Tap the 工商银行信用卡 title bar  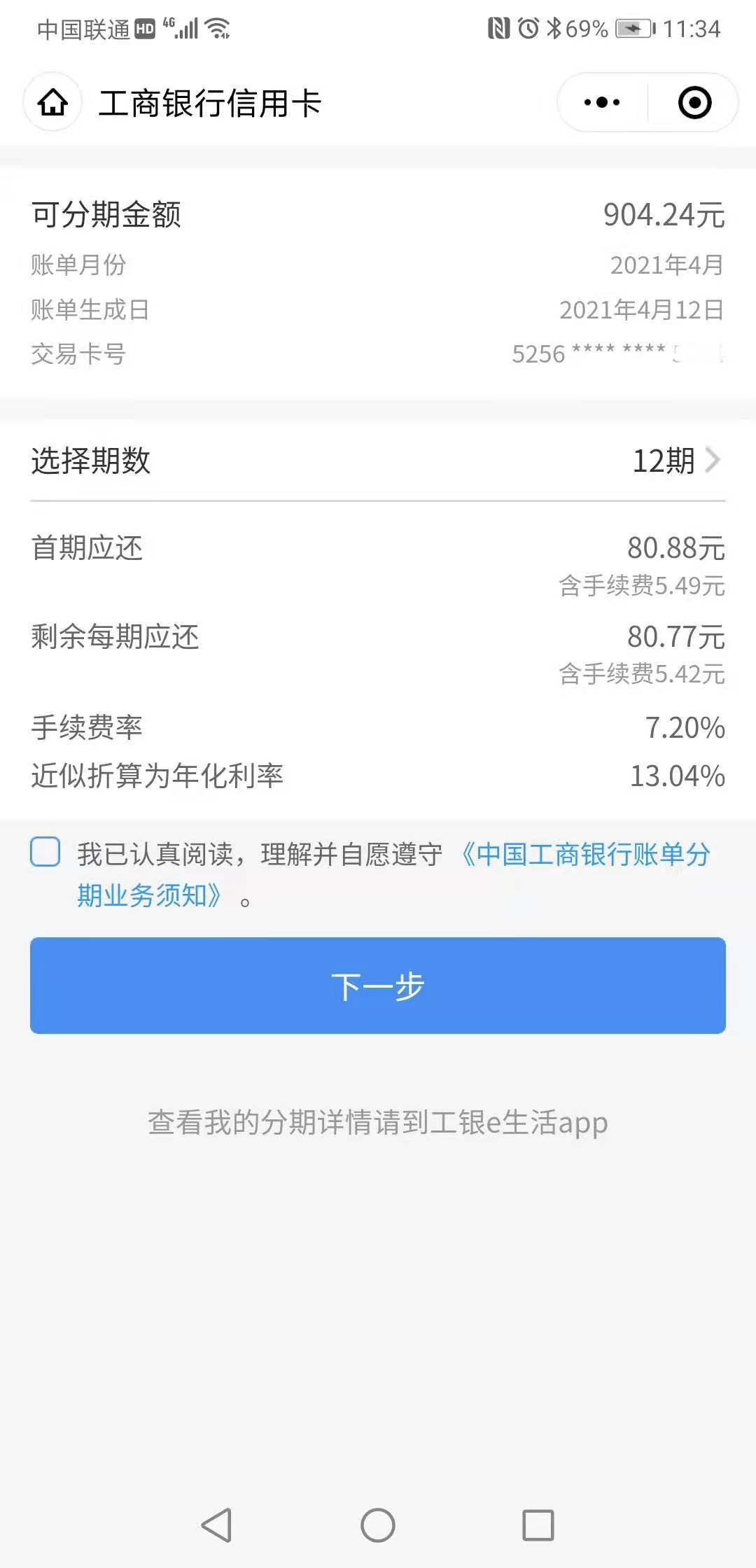[x=210, y=102]
